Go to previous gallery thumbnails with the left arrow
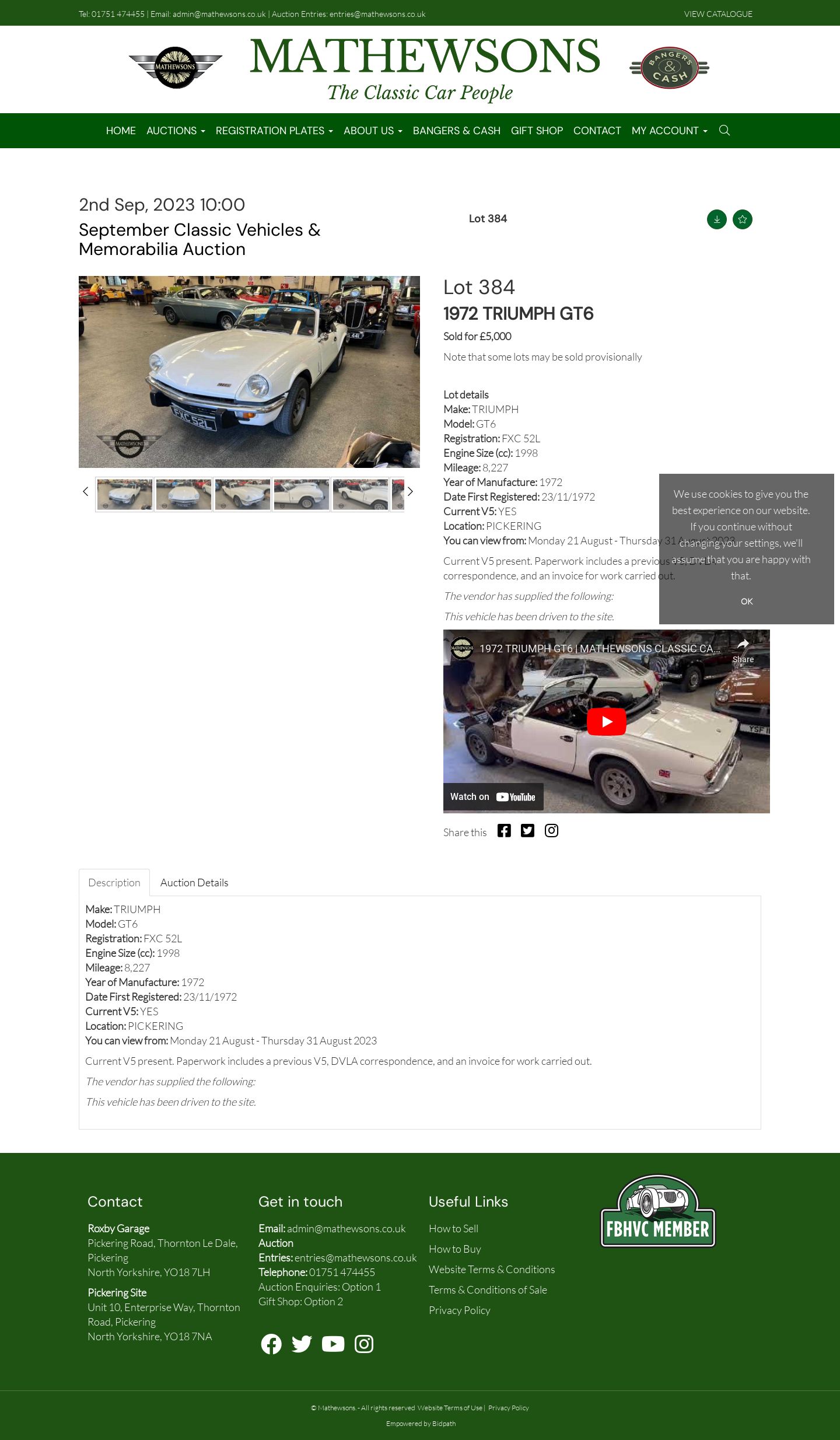Viewport: 840px width, 1440px height. (x=86, y=491)
